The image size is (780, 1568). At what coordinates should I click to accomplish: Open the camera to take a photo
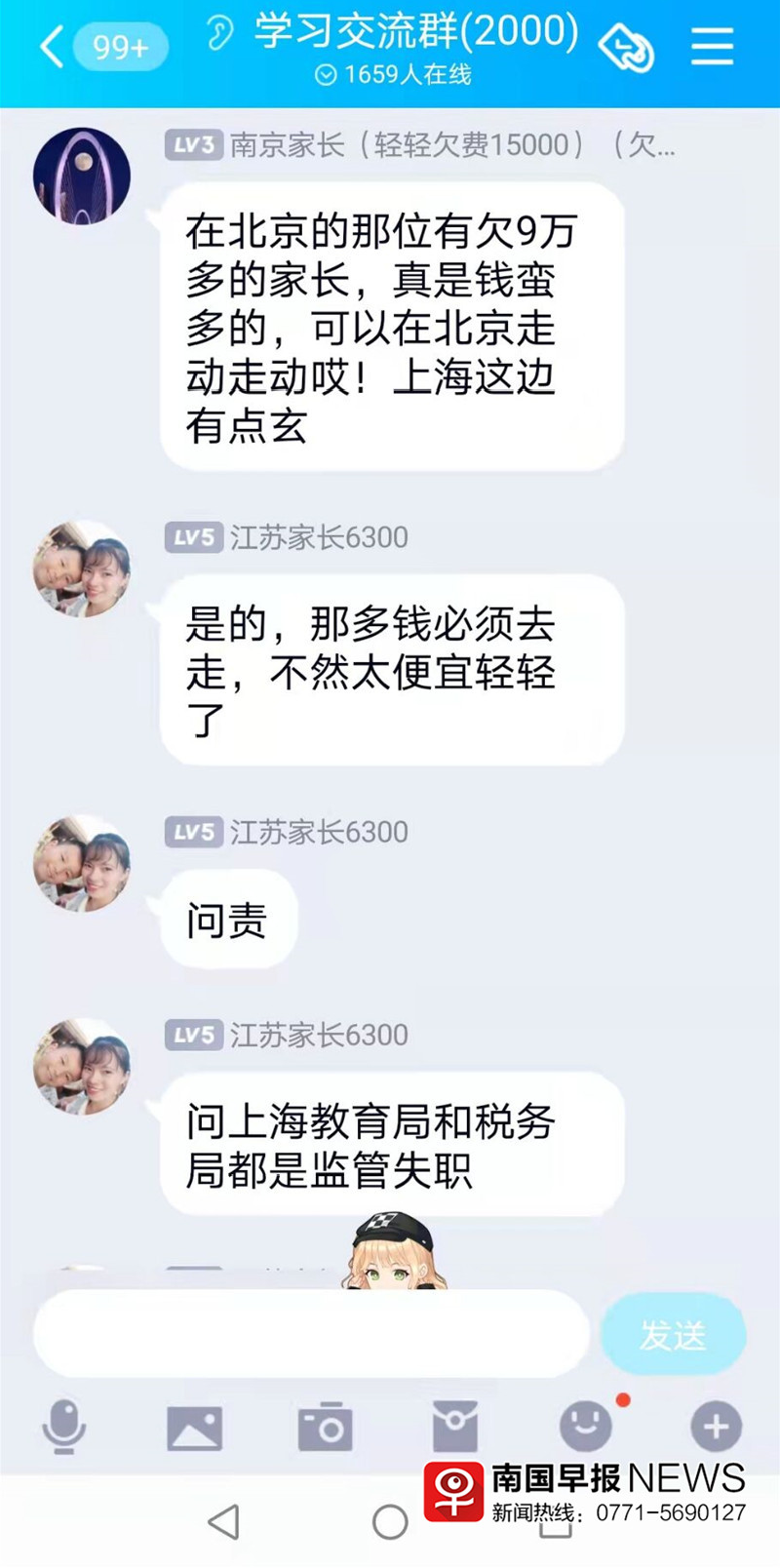click(325, 1428)
